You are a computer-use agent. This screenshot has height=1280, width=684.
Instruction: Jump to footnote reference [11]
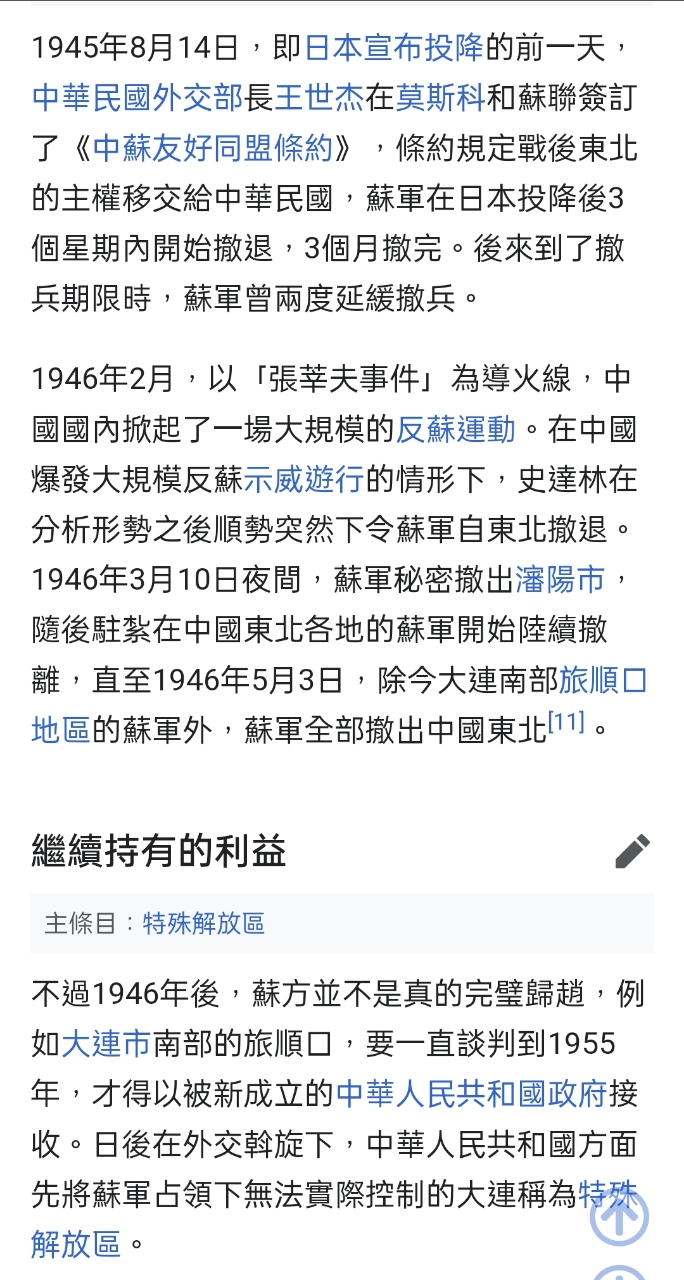coord(566,721)
